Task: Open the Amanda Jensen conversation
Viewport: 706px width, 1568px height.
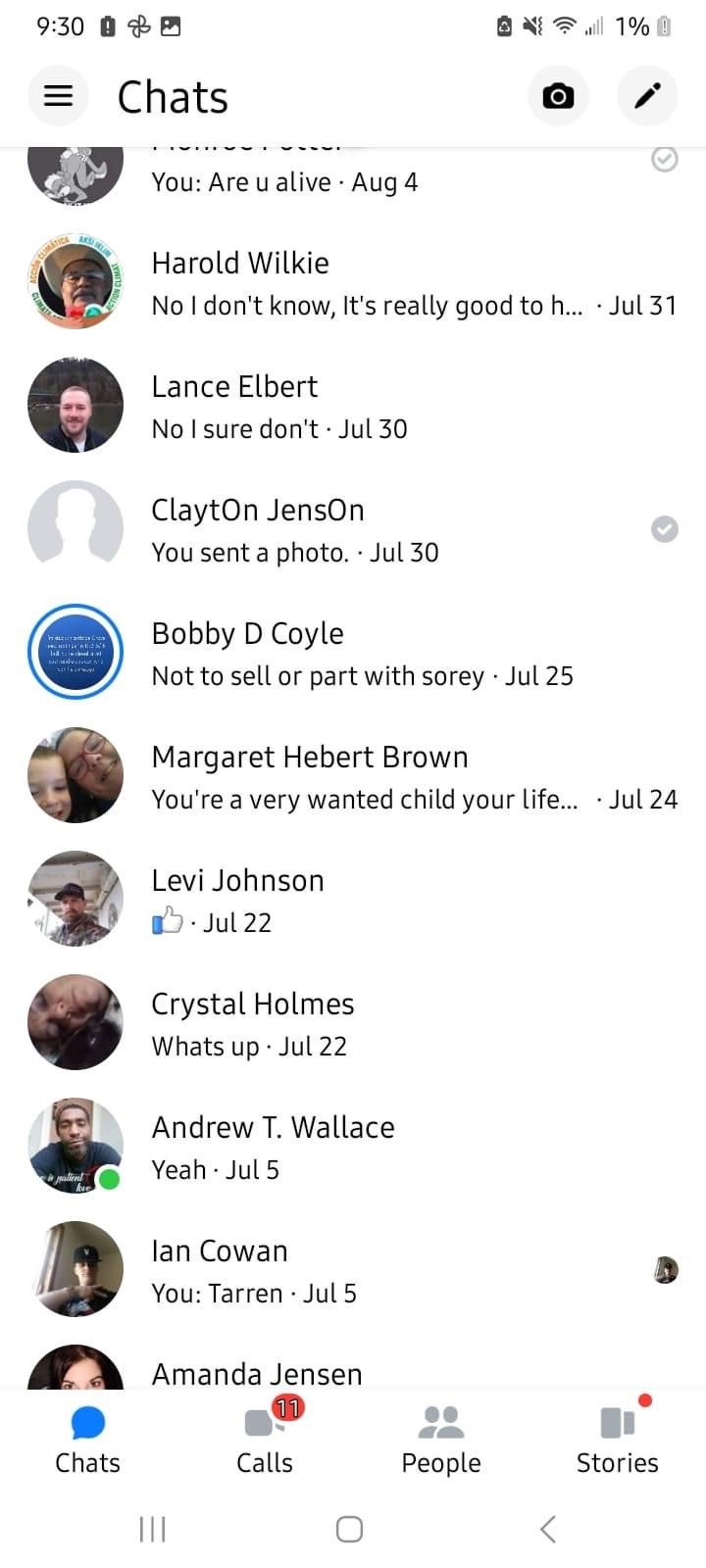Action: point(353,1362)
